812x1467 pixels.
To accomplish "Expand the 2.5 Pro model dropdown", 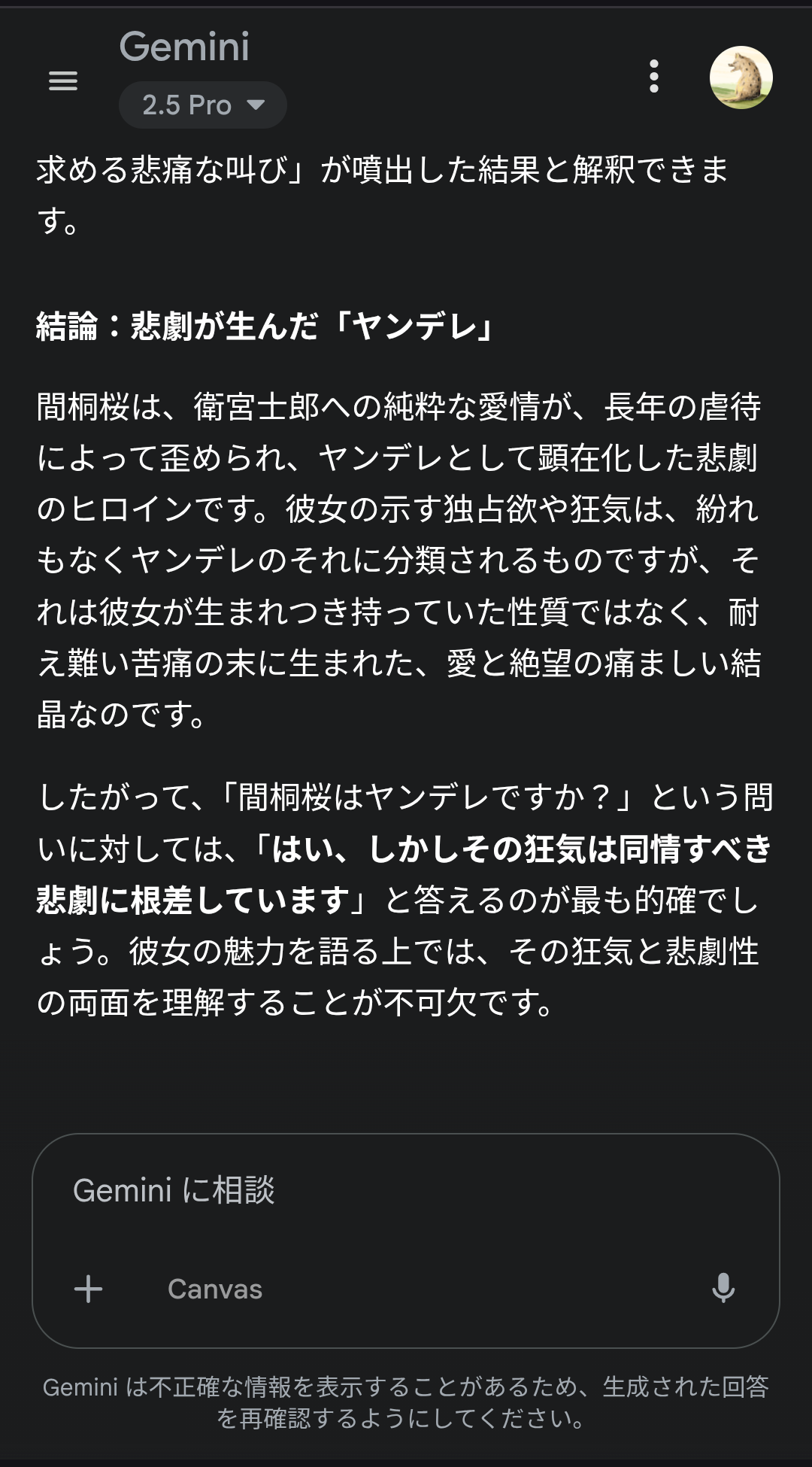I will point(203,105).
